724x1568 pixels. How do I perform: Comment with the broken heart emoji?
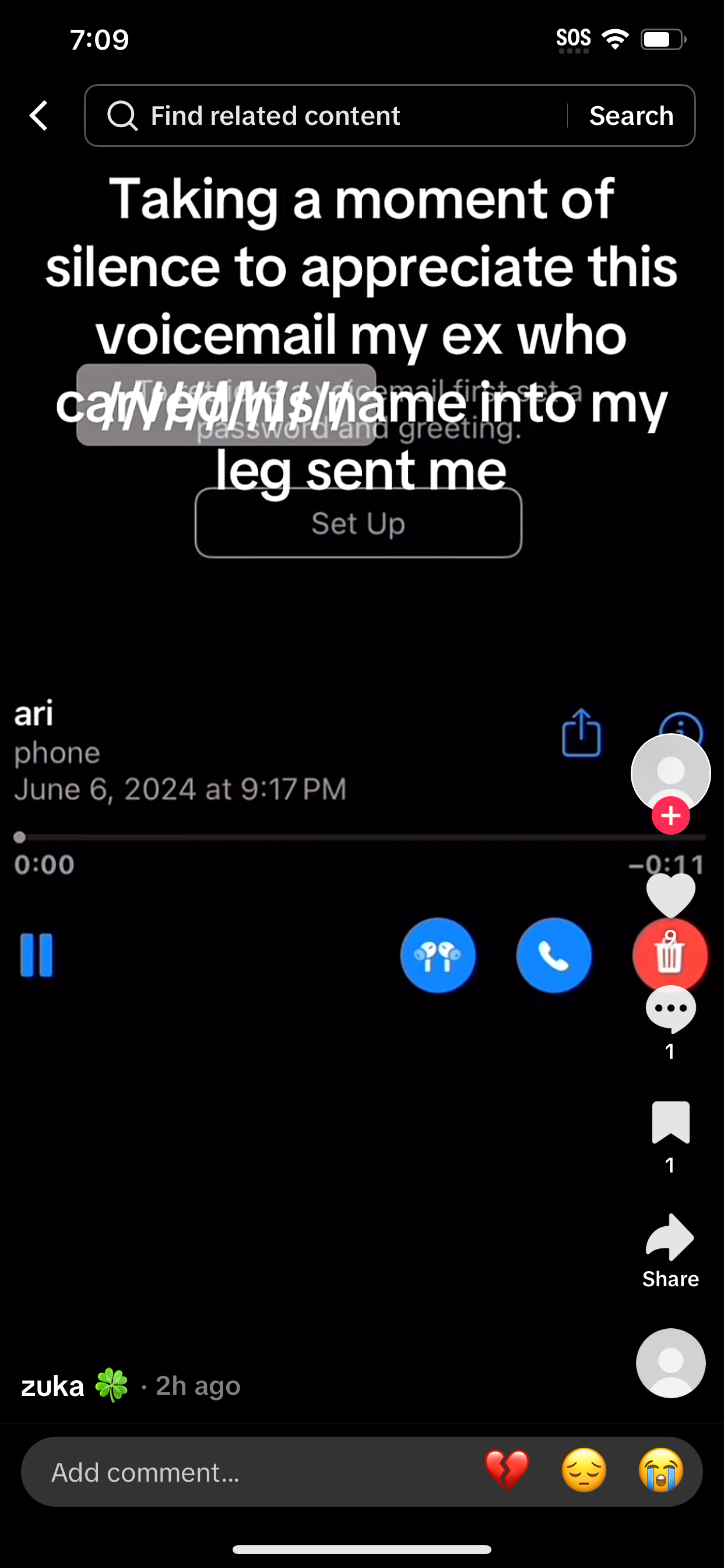point(507,1471)
